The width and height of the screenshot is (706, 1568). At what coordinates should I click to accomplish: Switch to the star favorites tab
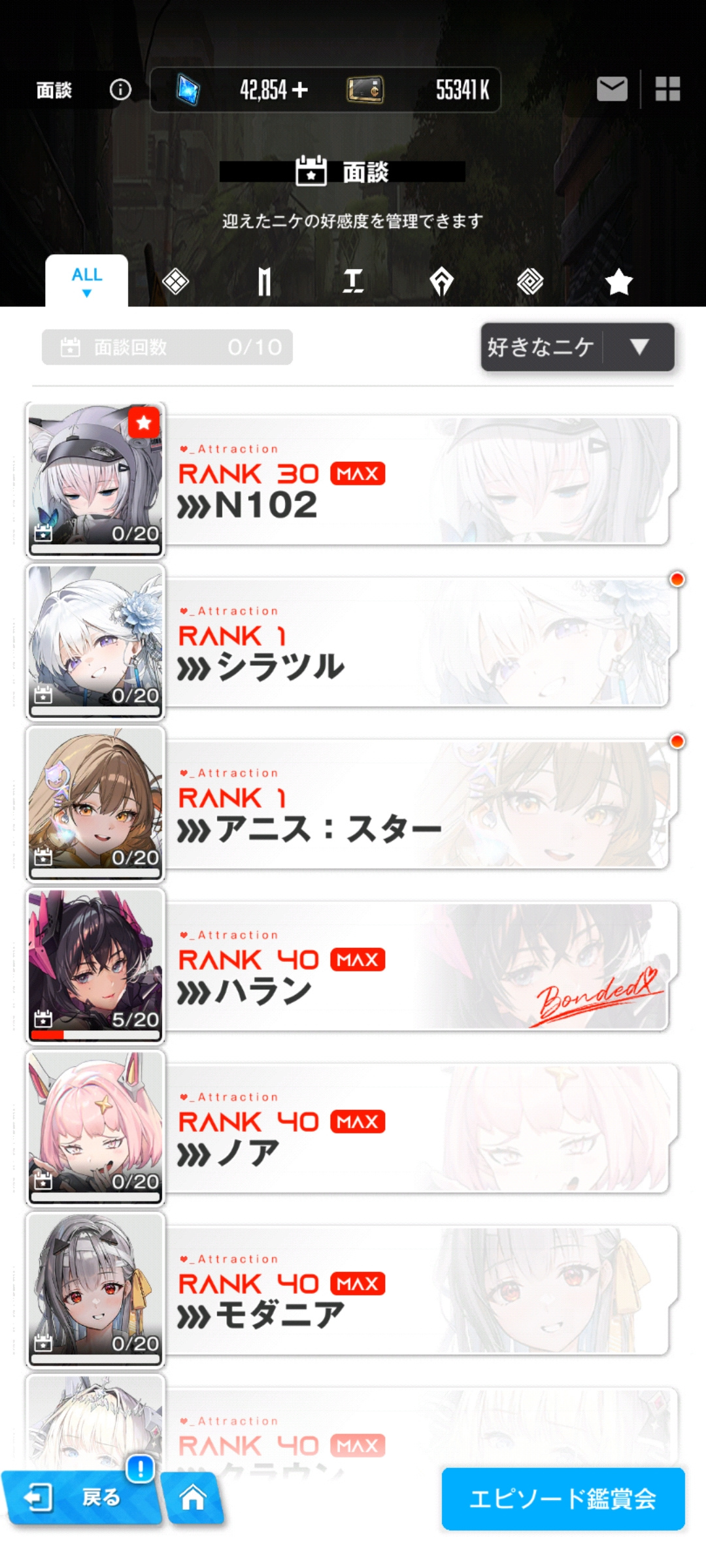pyautogui.click(x=618, y=282)
